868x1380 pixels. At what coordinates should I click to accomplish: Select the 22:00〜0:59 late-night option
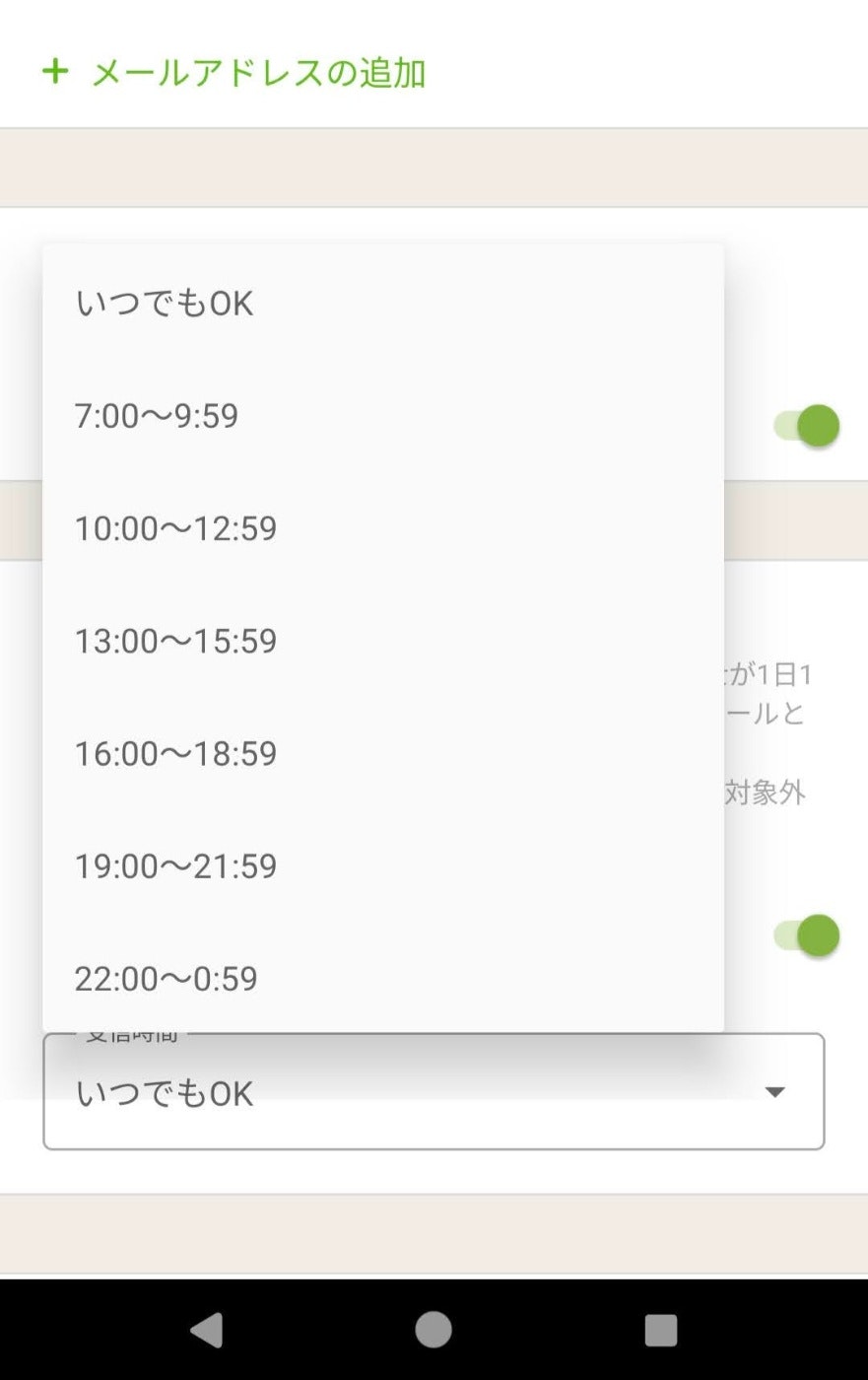pyautogui.click(x=167, y=978)
